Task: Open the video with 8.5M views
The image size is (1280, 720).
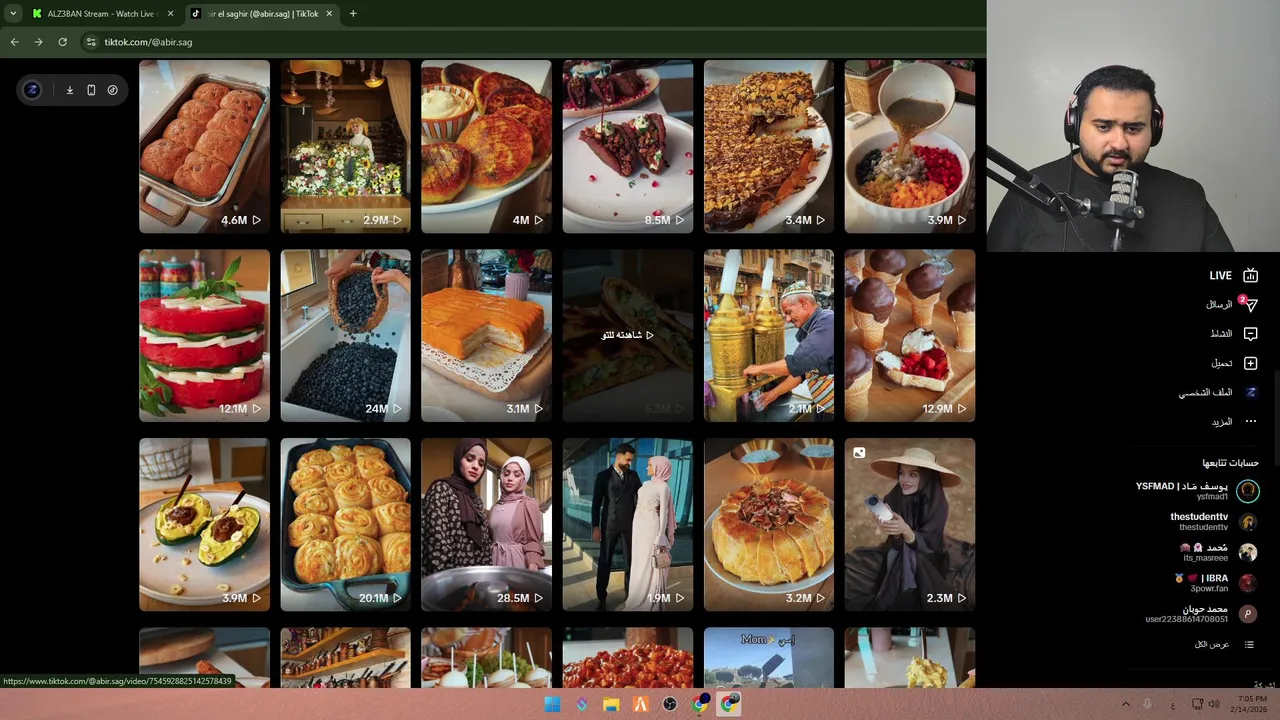Action: [627, 146]
